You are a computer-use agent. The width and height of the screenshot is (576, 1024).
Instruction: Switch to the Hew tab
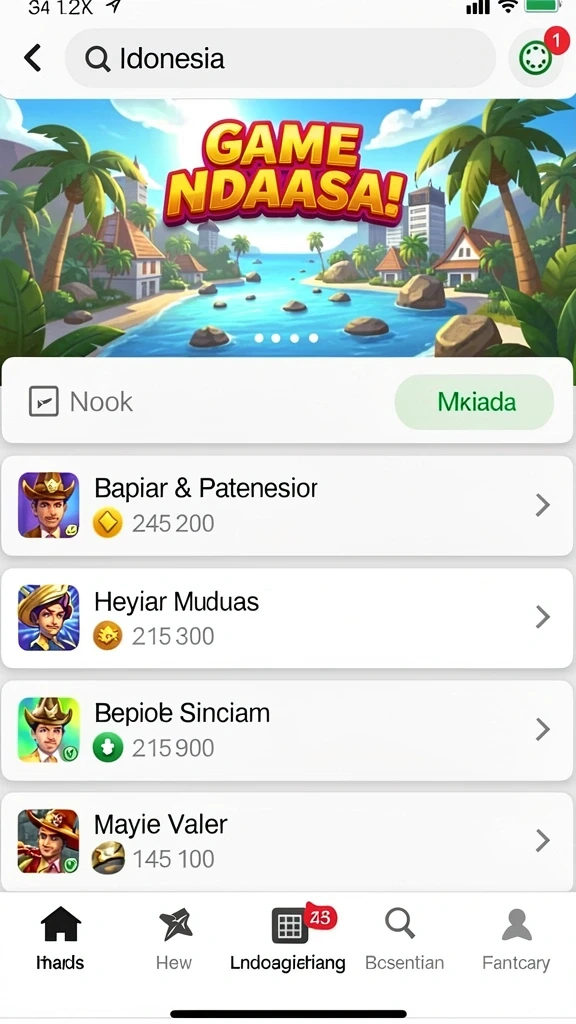pos(174,938)
